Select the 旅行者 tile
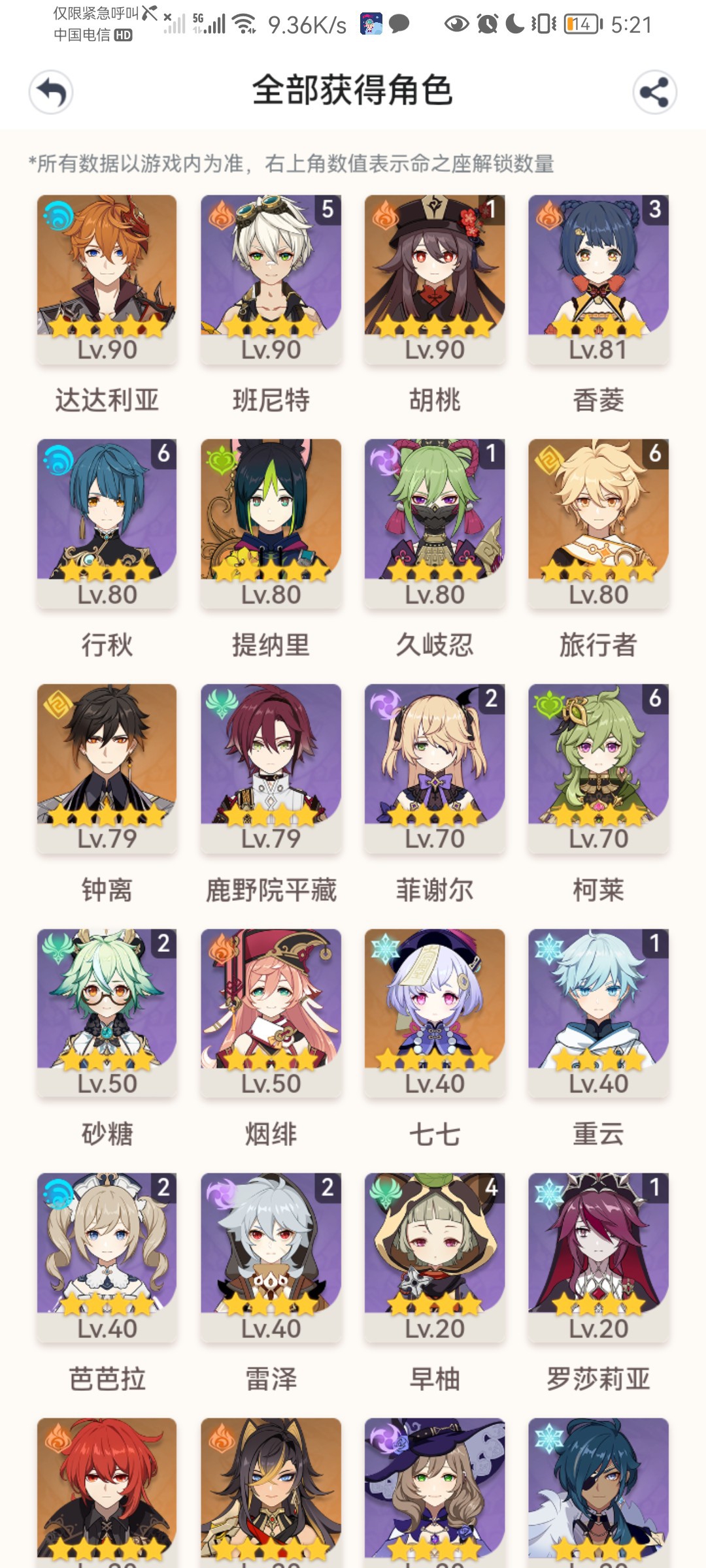The width and height of the screenshot is (706, 1568). [x=598, y=523]
